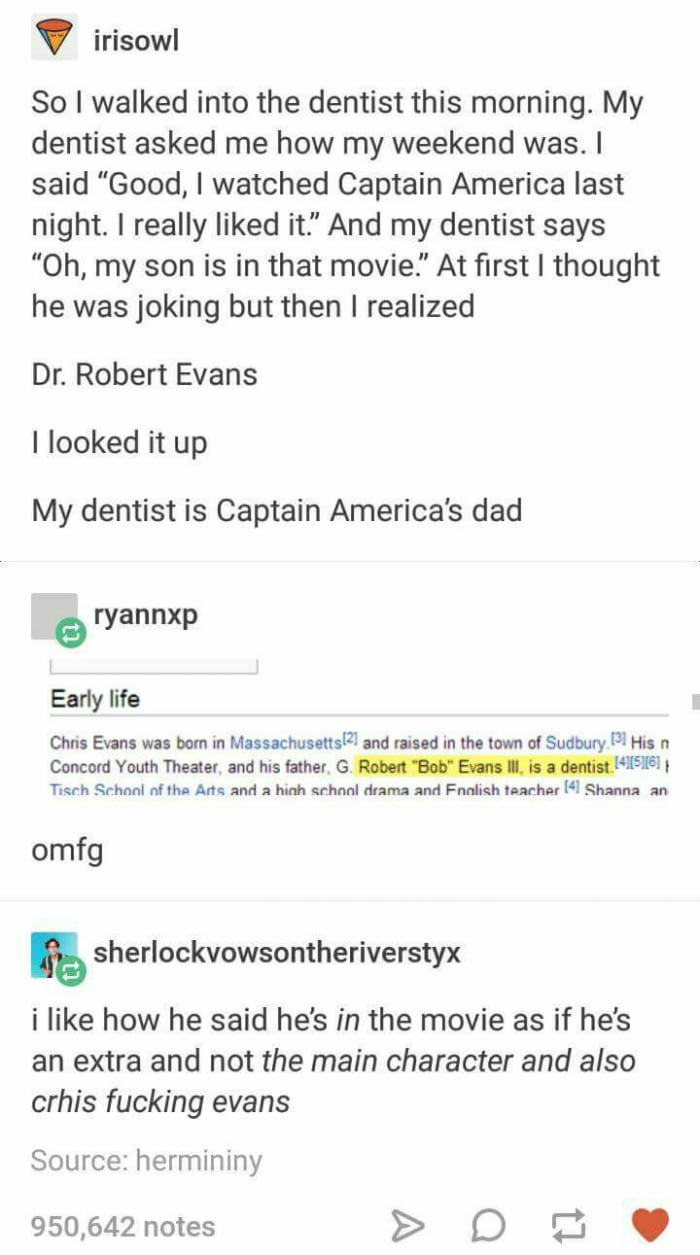Open irisowl's blog from the username
Screen dimensions: 700x1255
(136, 41)
